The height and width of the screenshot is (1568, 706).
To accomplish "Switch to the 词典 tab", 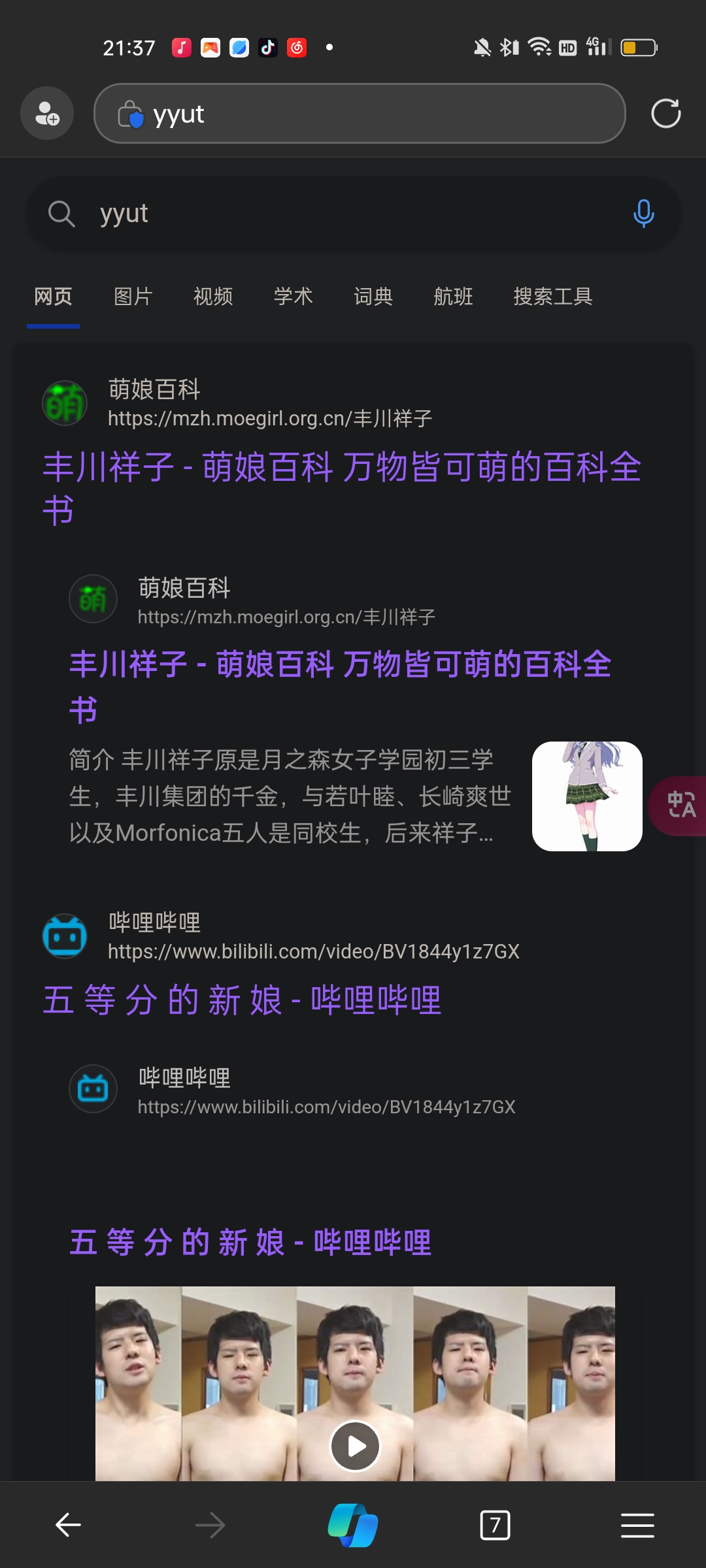I will tap(373, 297).
